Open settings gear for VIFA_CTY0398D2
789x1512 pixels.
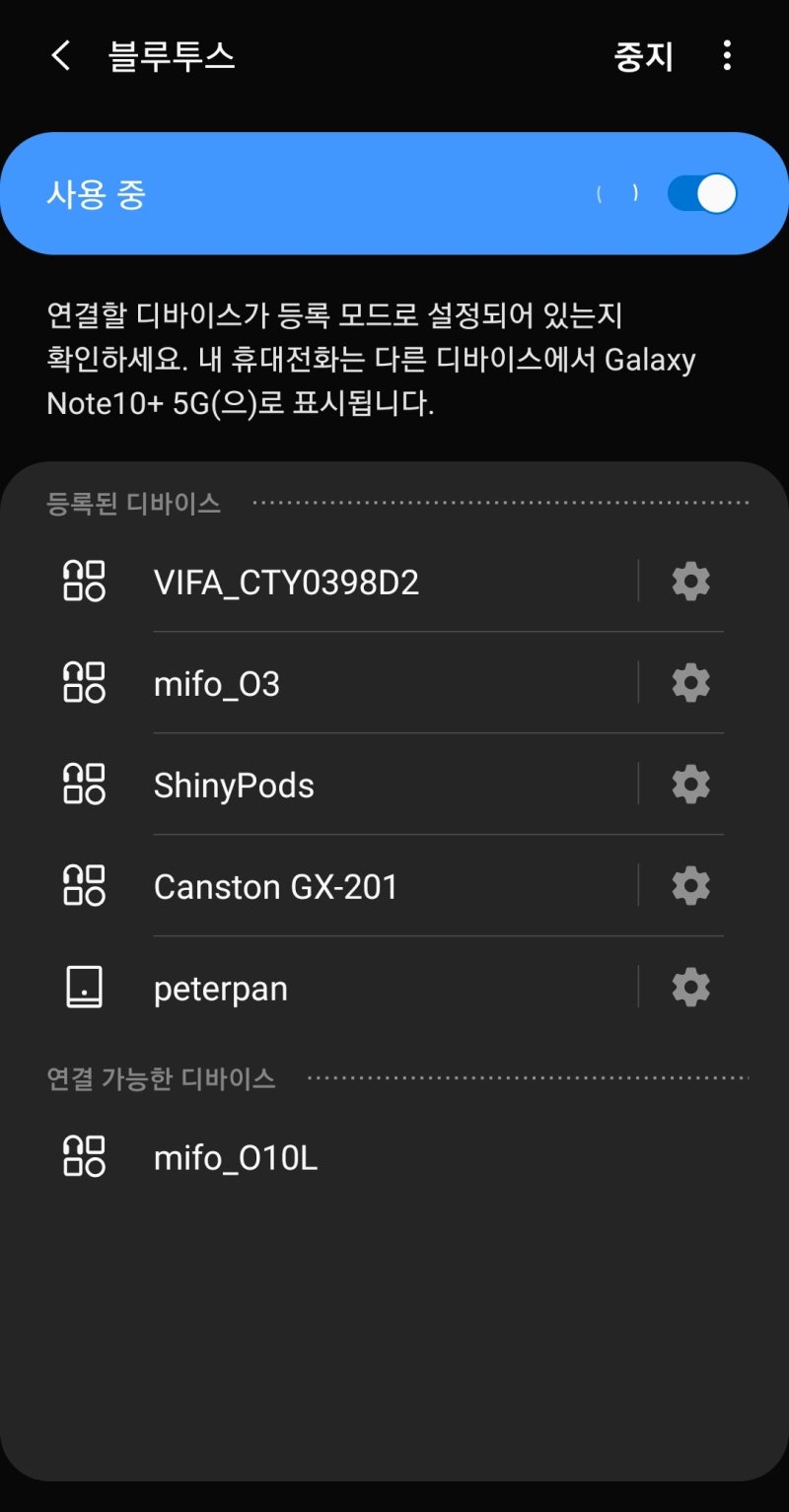[x=690, y=582]
